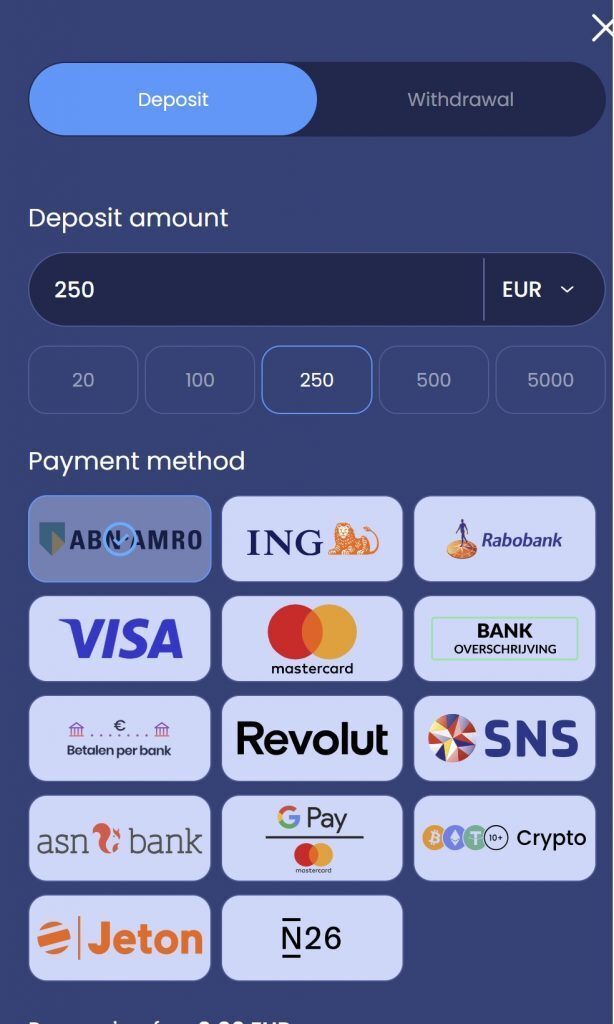Open the EUR currency dropdown
The width and height of the screenshot is (614, 1024).
coord(540,290)
